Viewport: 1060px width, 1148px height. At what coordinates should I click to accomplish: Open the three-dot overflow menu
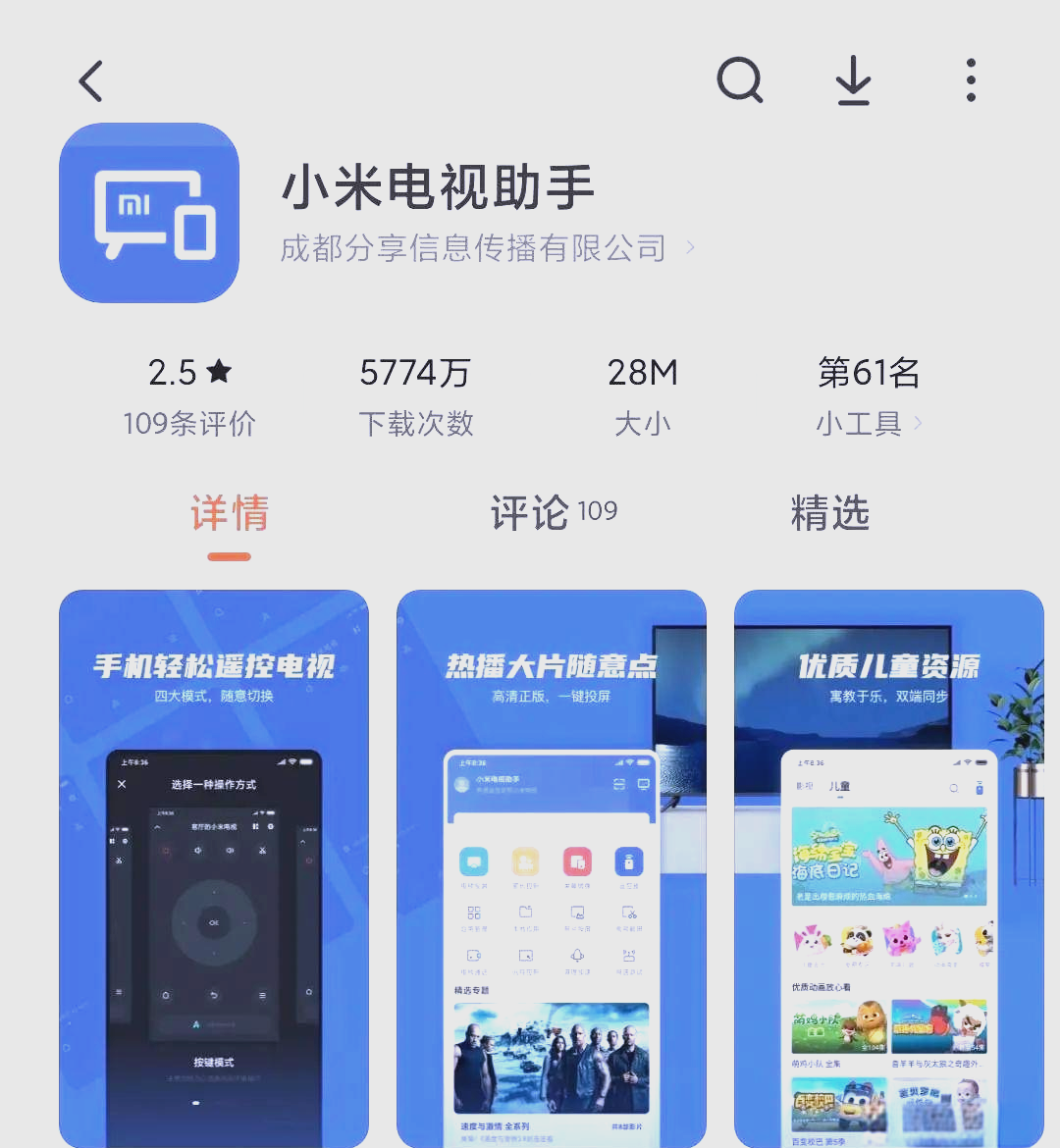click(970, 80)
